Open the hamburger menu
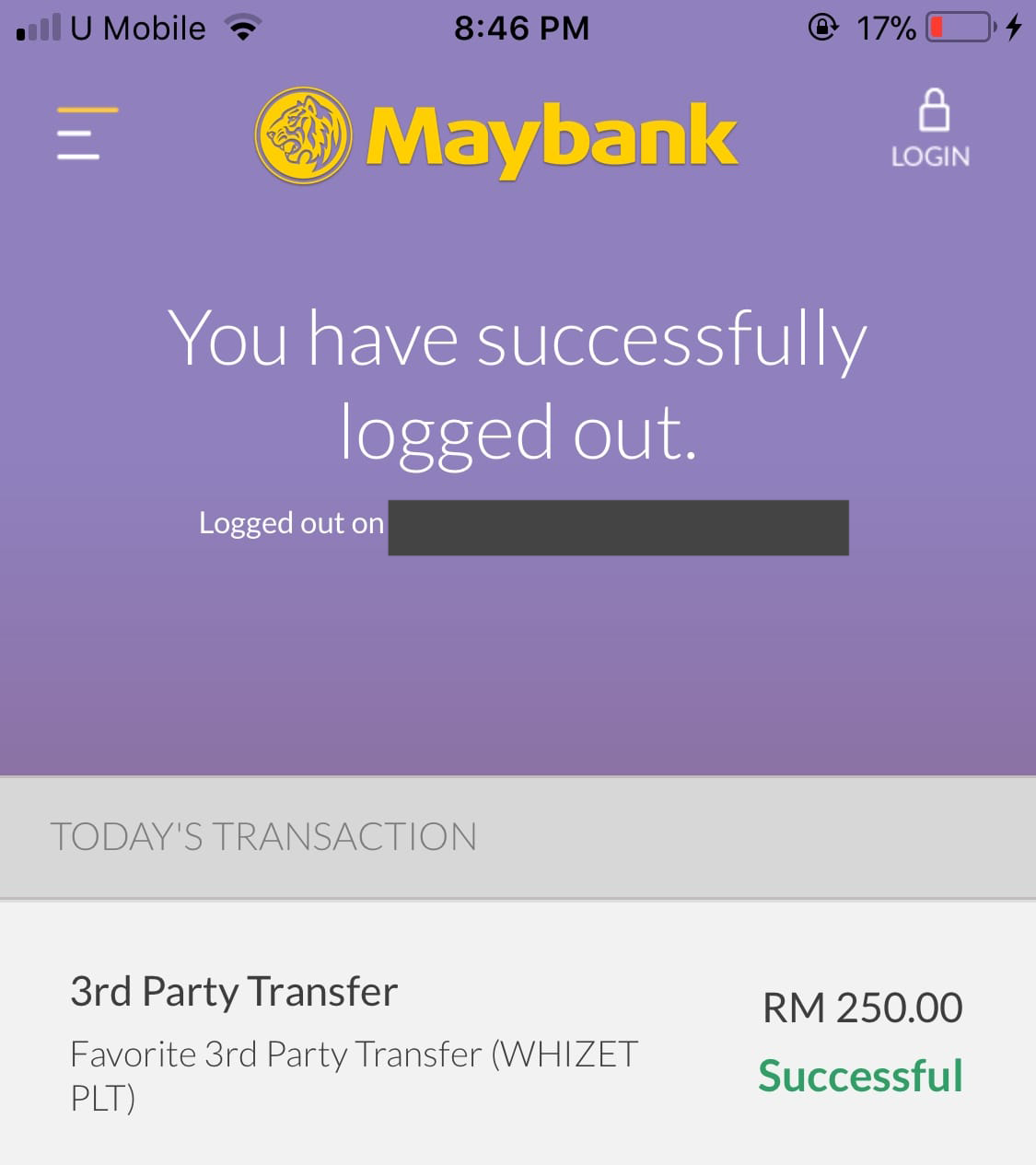The height and width of the screenshot is (1165, 1036). (x=86, y=134)
